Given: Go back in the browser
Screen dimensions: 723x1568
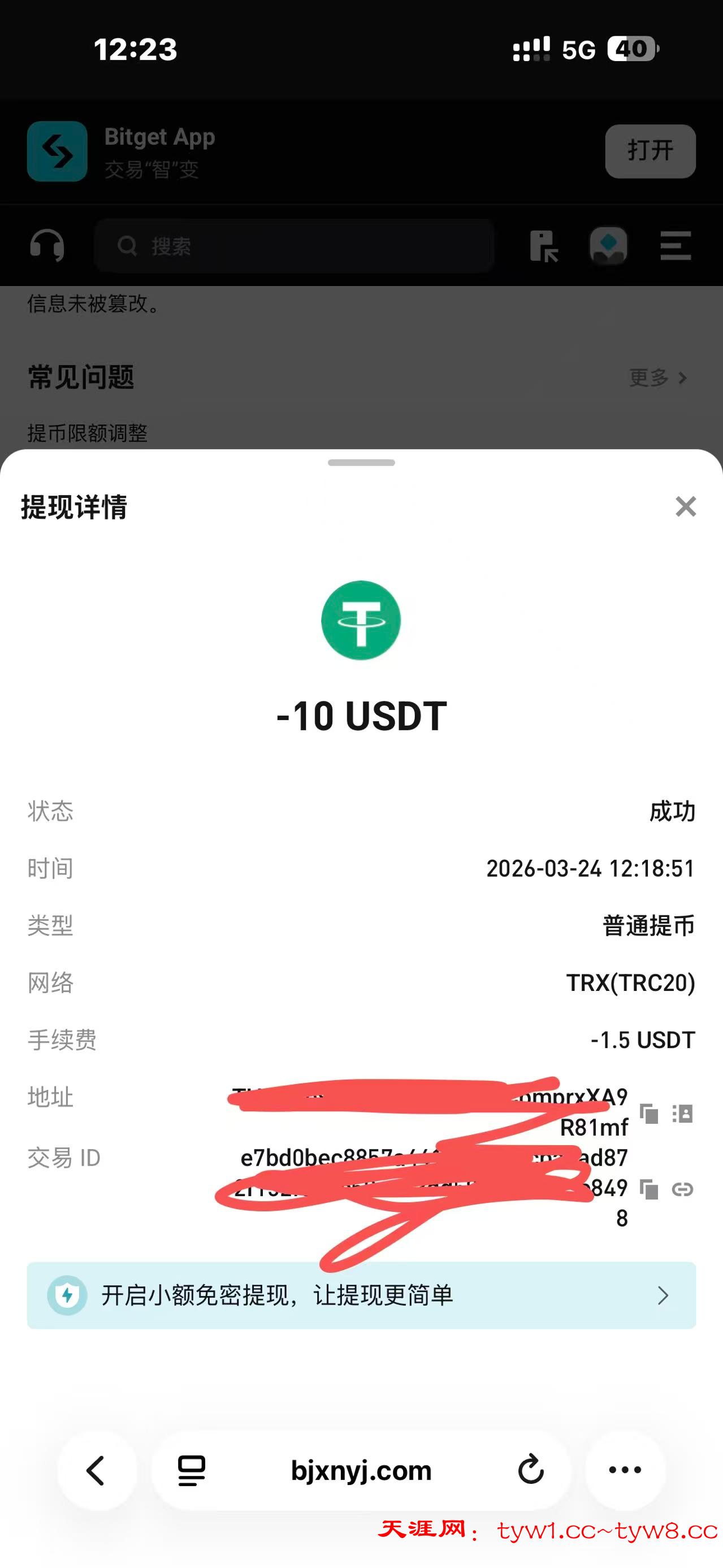Looking at the screenshot, I should tap(96, 1471).
